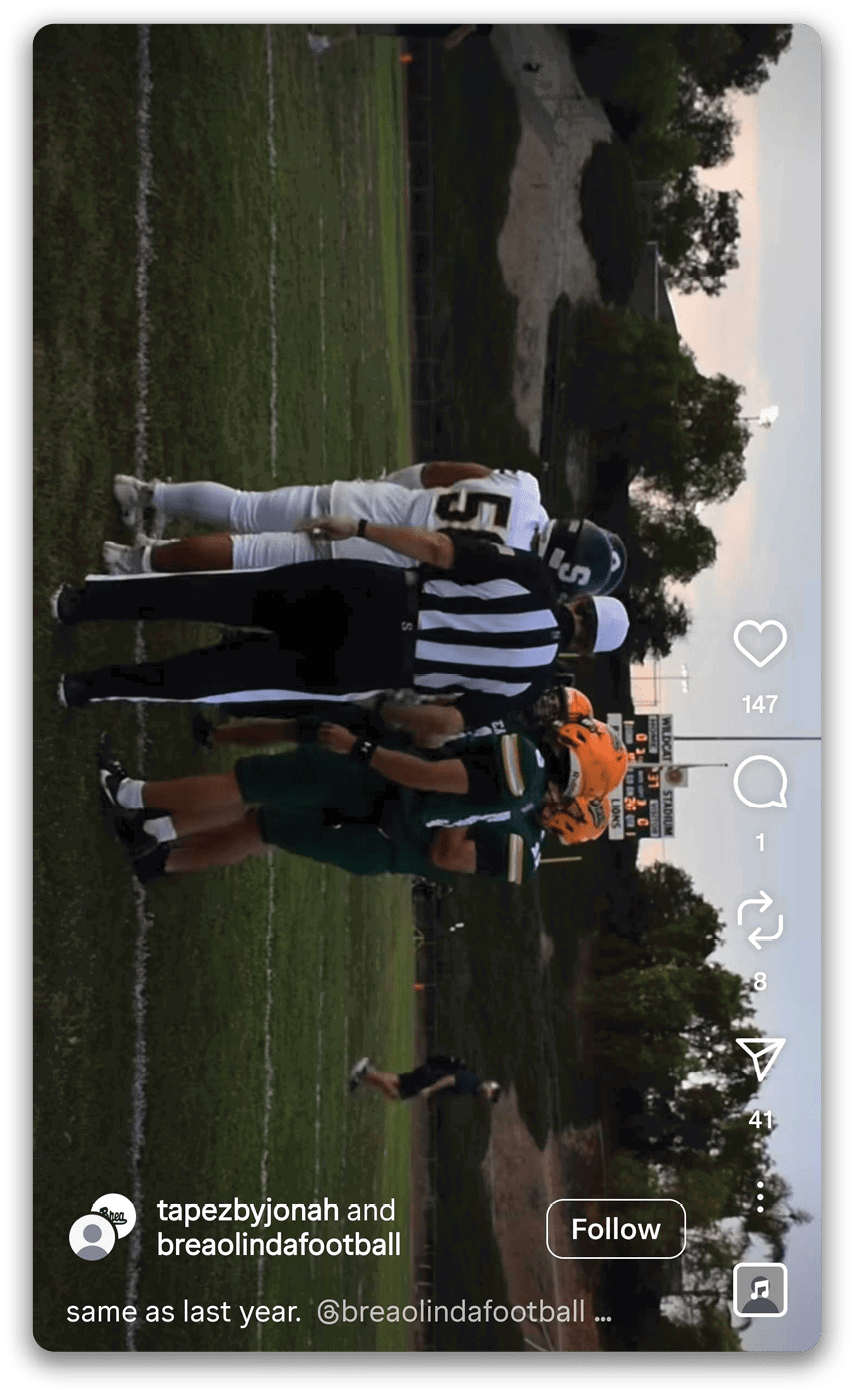Viewport: 854px width, 1393px height.
Task: Open the audio track thumbnail
Action: tap(760, 1290)
